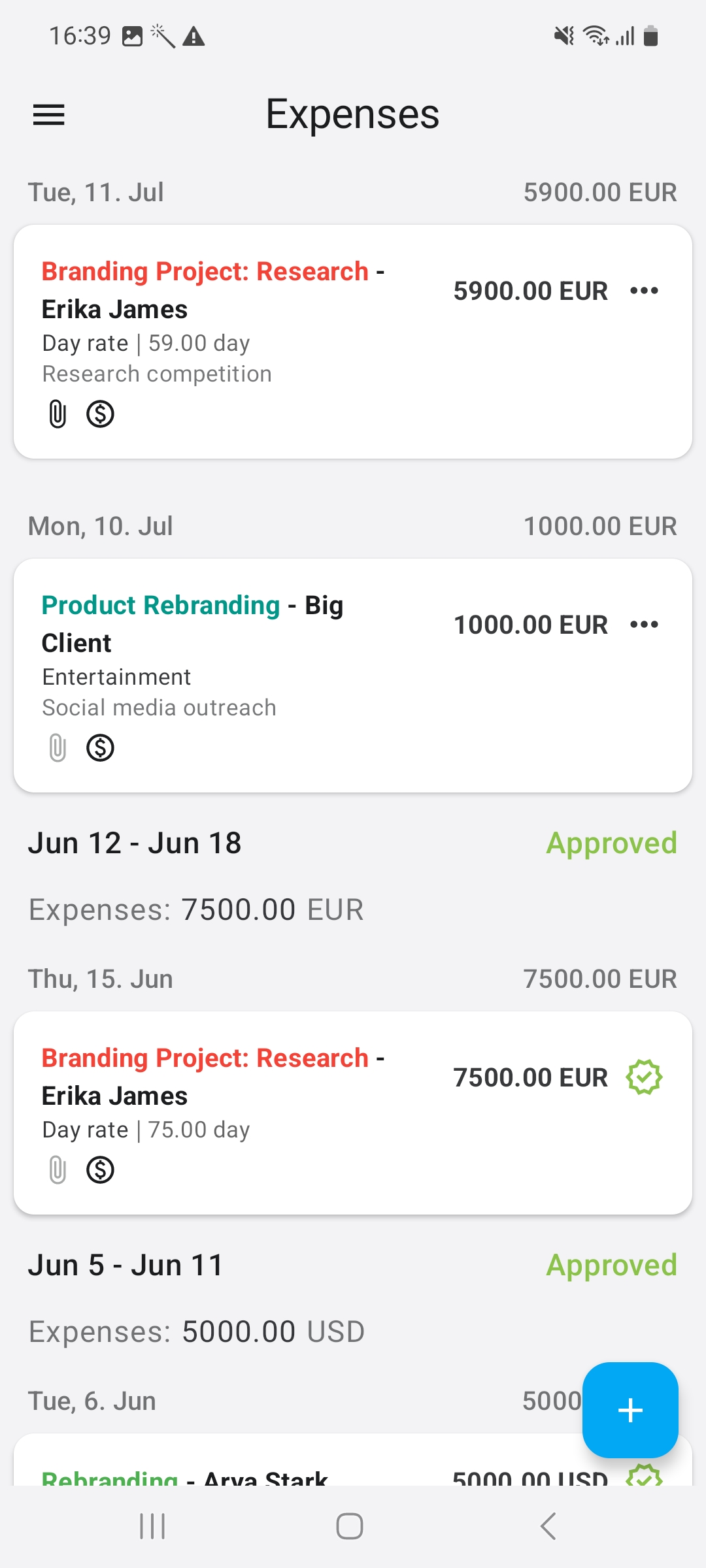706x1568 pixels.
Task: Tap the battery indicator in the status bar
Action: pos(650,36)
